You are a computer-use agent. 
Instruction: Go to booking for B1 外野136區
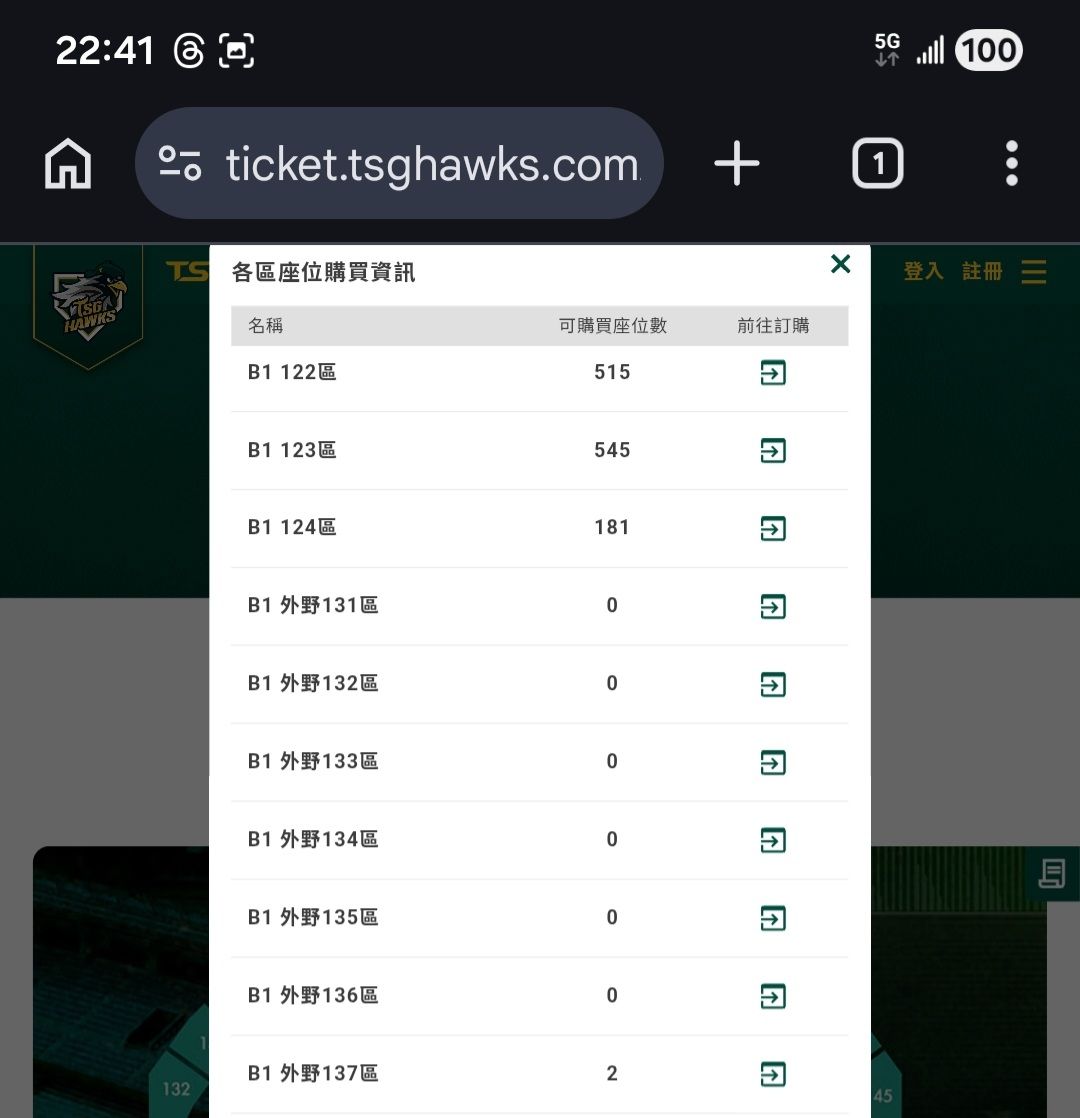coord(772,997)
